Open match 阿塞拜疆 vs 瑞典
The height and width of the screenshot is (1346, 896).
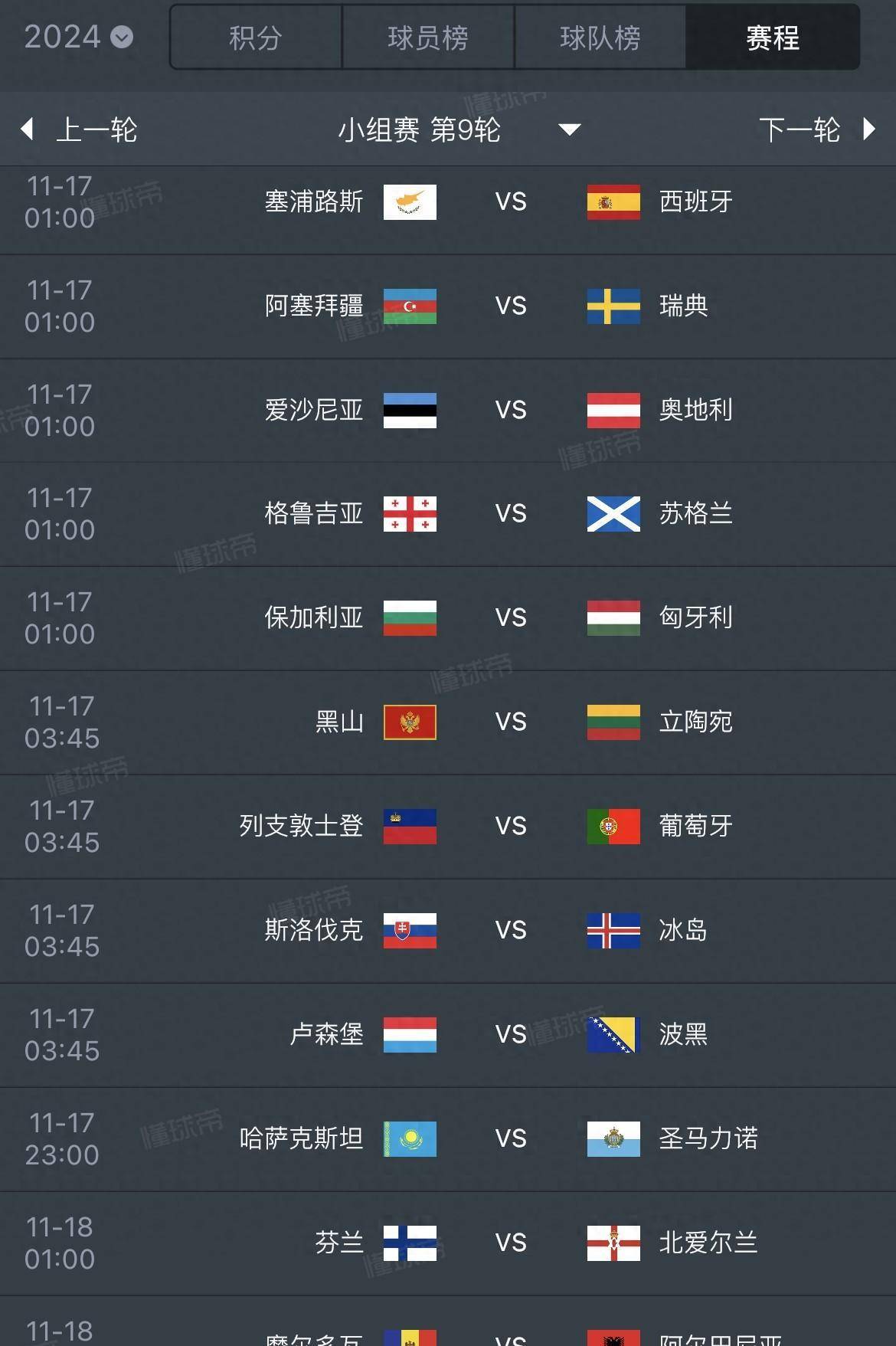point(510,306)
